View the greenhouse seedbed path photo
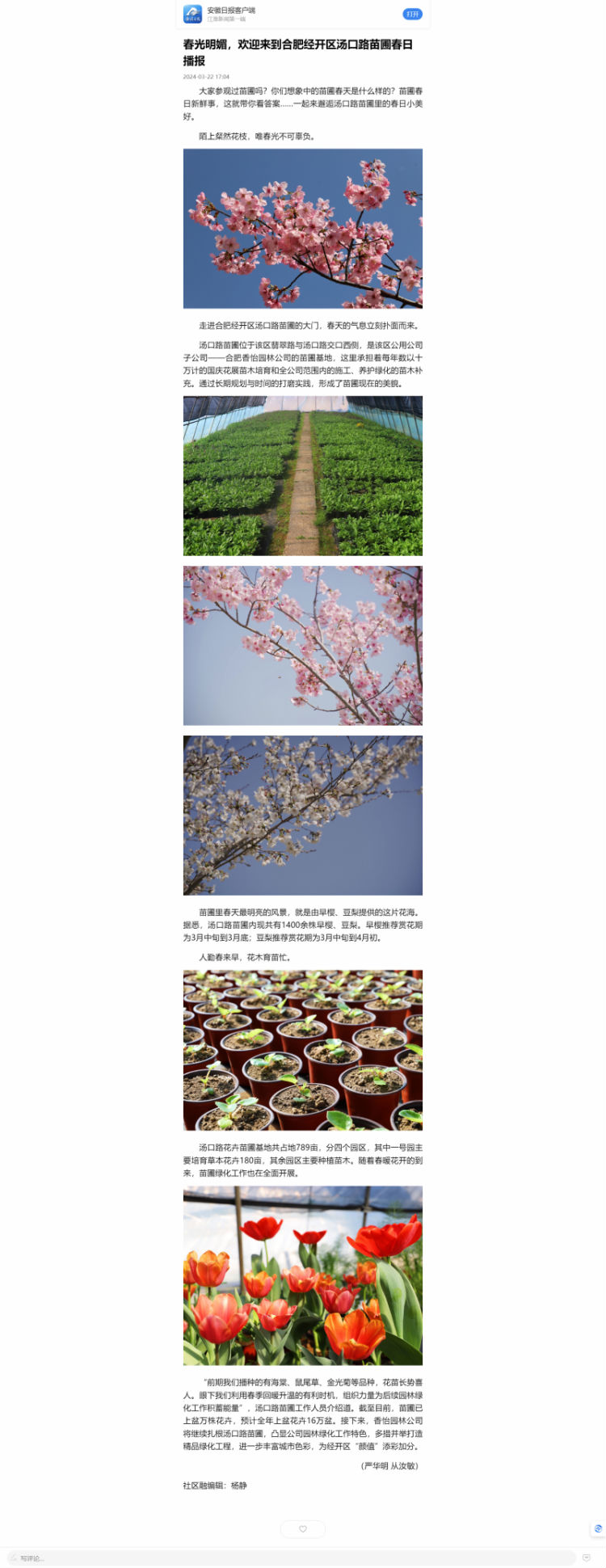Image resolution: width=606 pixels, height=1568 pixels. tap(303, 475)
